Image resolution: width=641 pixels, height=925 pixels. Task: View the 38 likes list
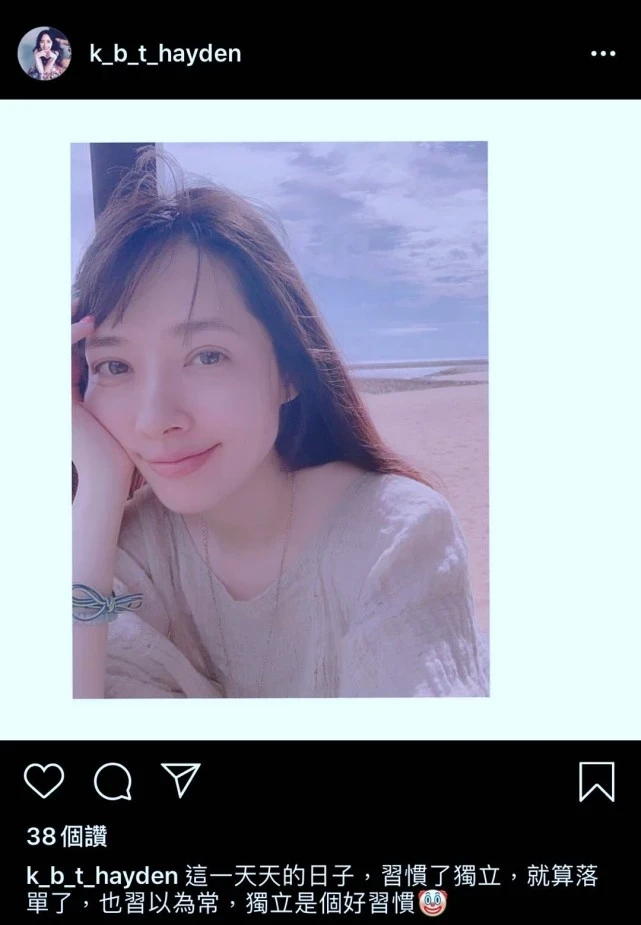pos(66,837)
